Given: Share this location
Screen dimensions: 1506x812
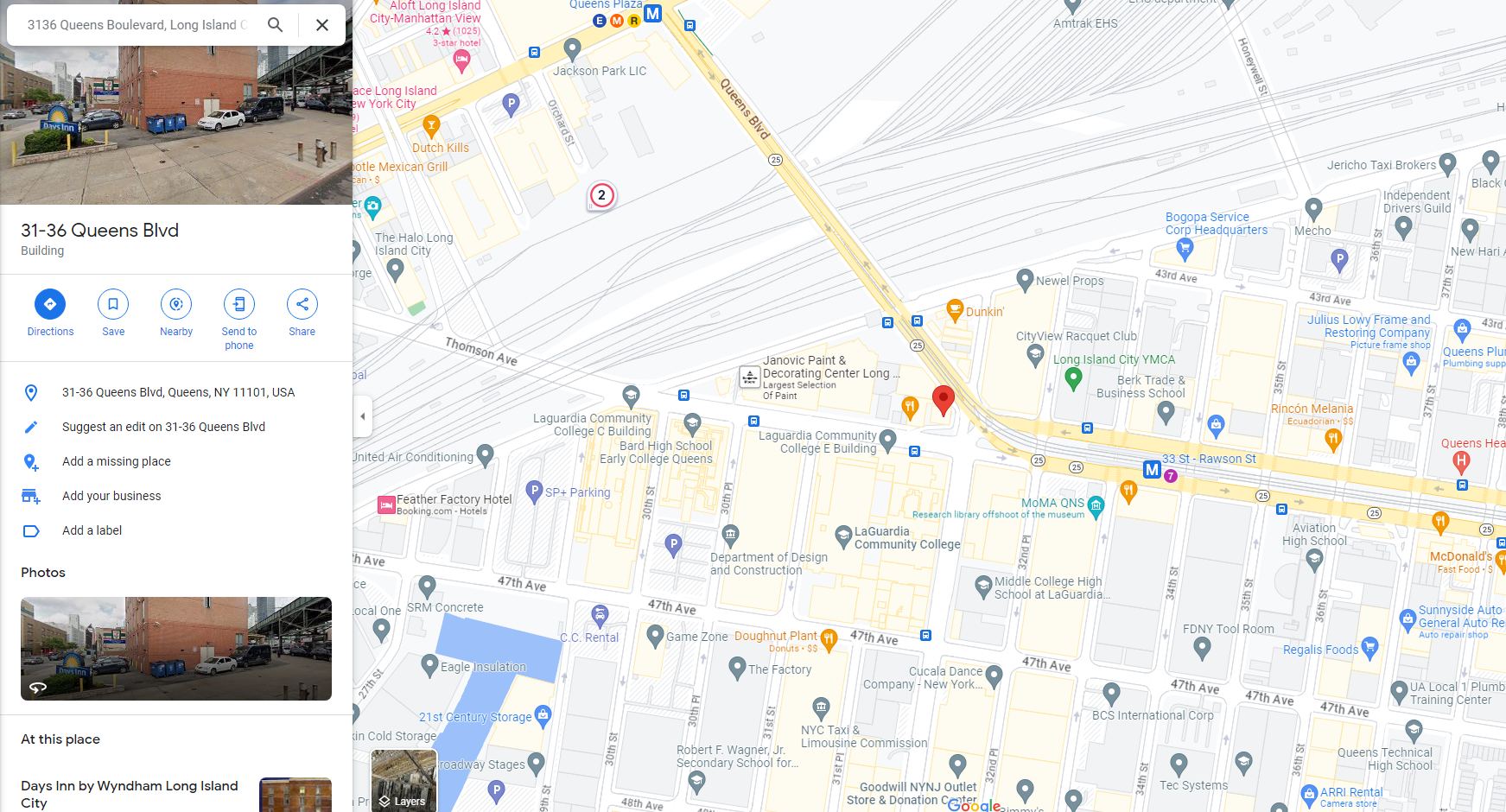Looking at the screenshot, I should click(x=302, y=305).
